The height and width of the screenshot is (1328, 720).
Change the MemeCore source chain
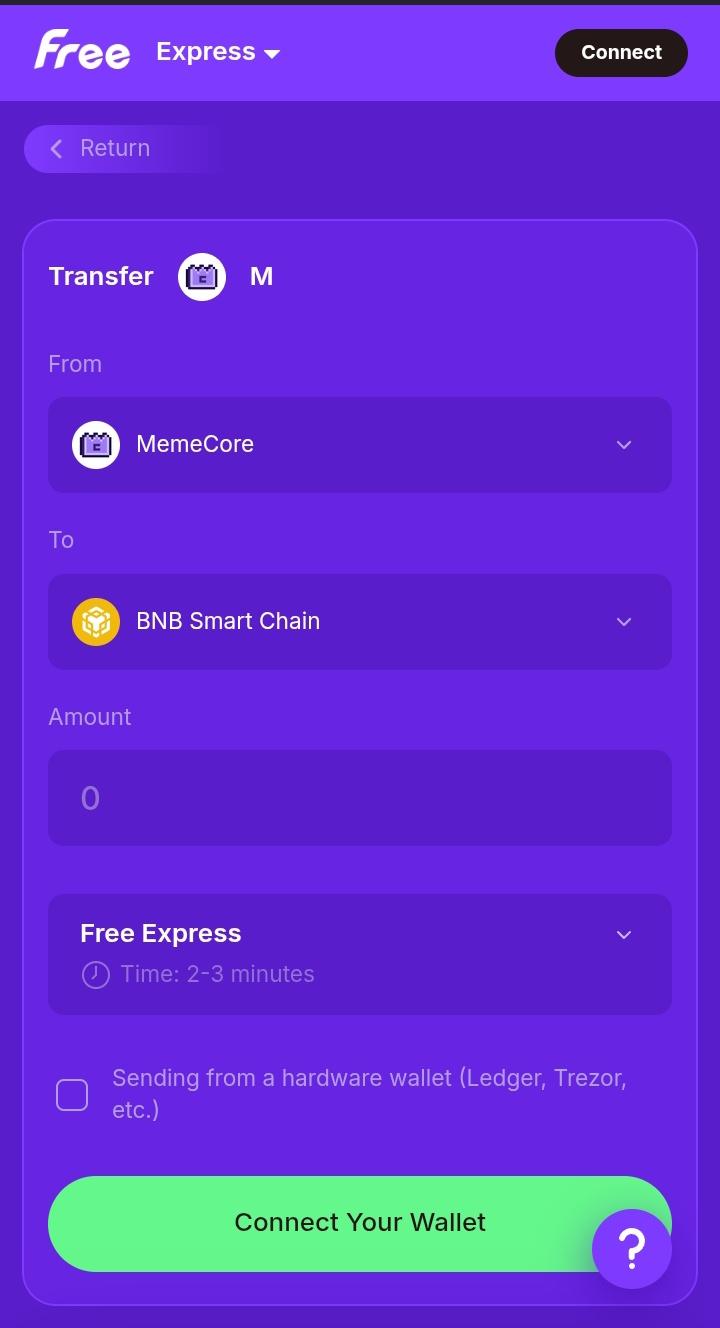pyautogui.click(x=359, y=444)
